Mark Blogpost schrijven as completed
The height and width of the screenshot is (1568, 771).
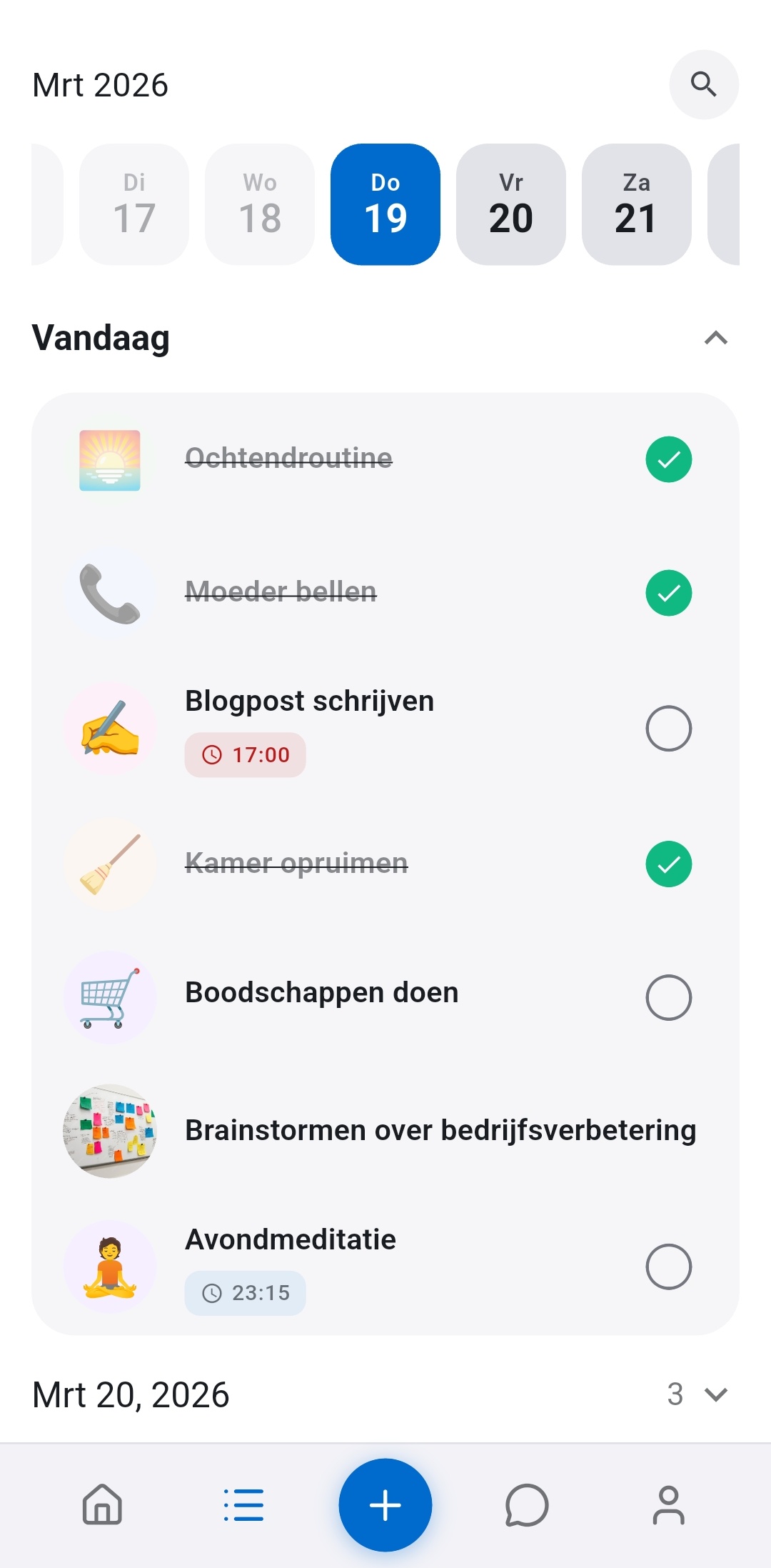tap(668, 727)
